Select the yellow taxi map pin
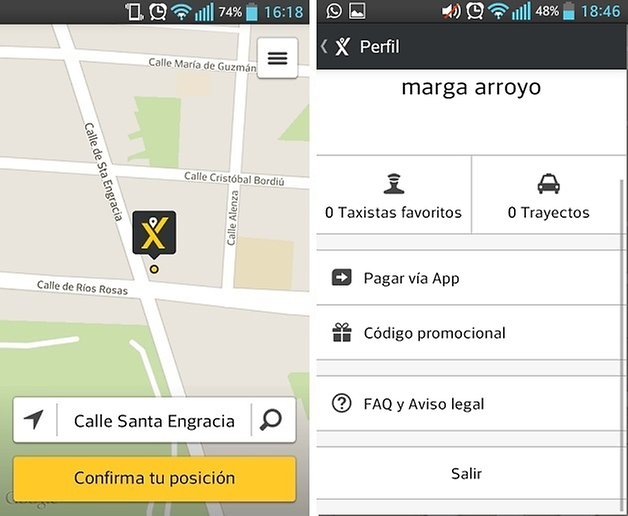Viewport: 628px width, 516px height. click(x=153, y=233)
